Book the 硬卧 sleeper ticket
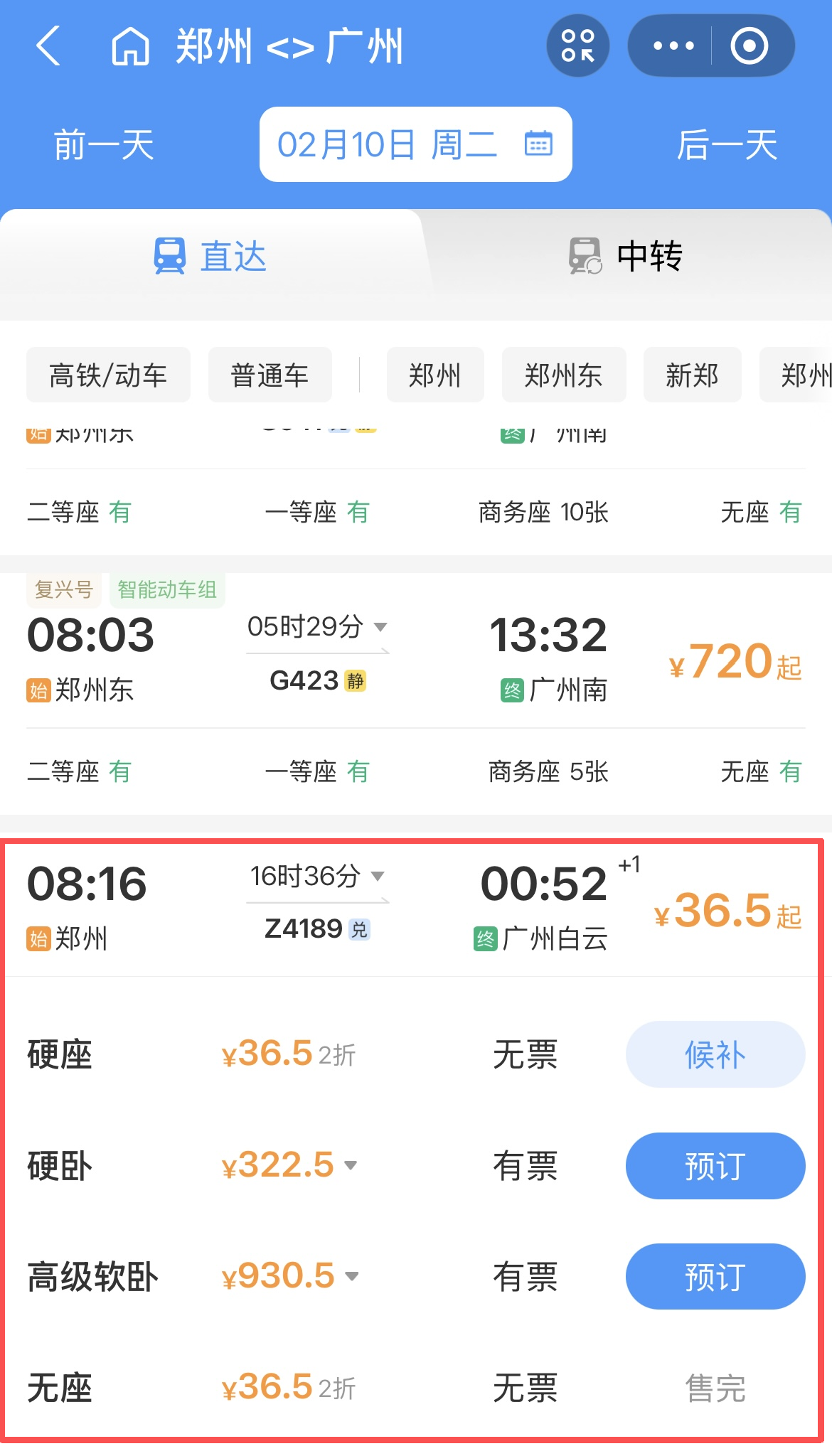 (715, 1166)
